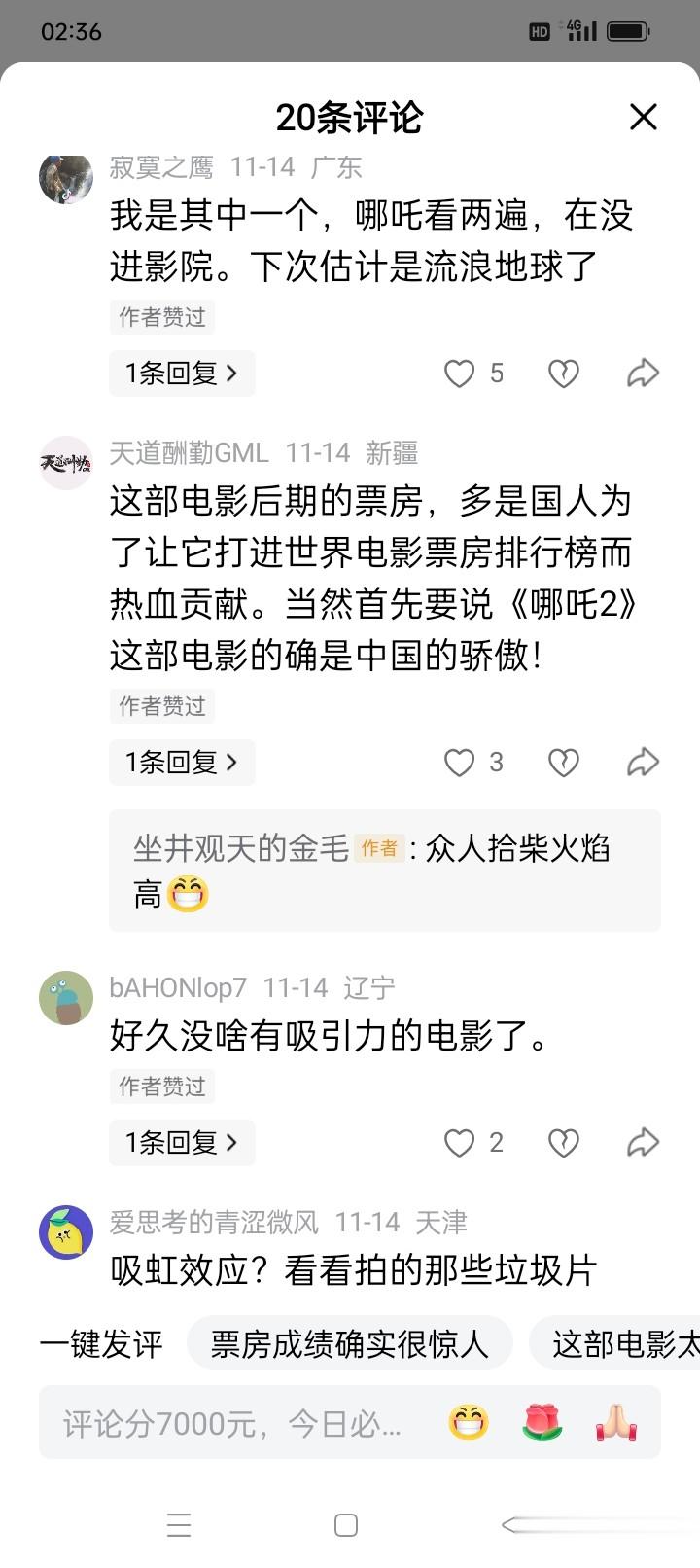Viewport: 700px width, 1568px height.
Task: Dislike 天道酬勤GML's comment
Action: click(564, 763)
